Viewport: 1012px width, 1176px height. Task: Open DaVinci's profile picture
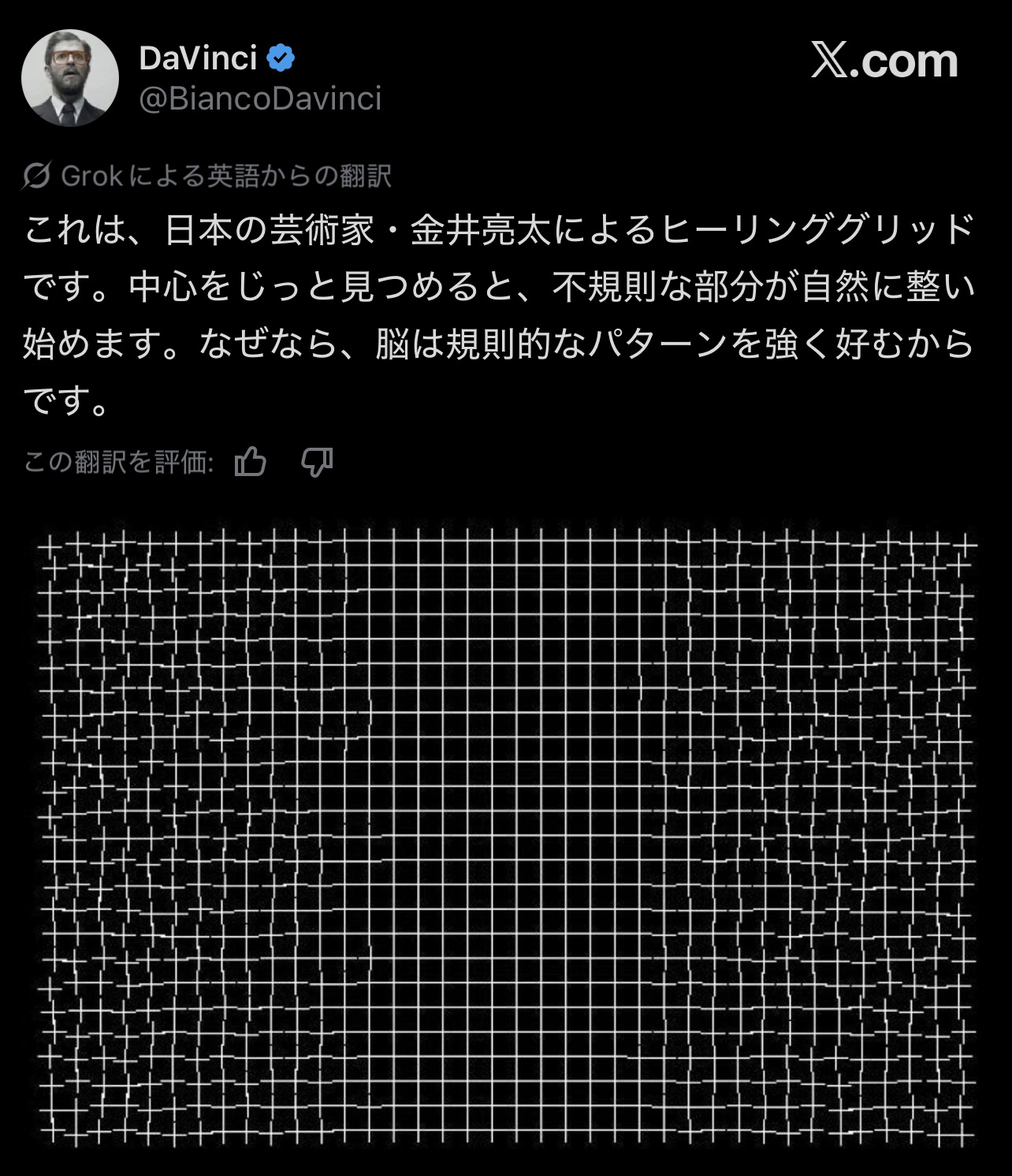click(69, 78)
